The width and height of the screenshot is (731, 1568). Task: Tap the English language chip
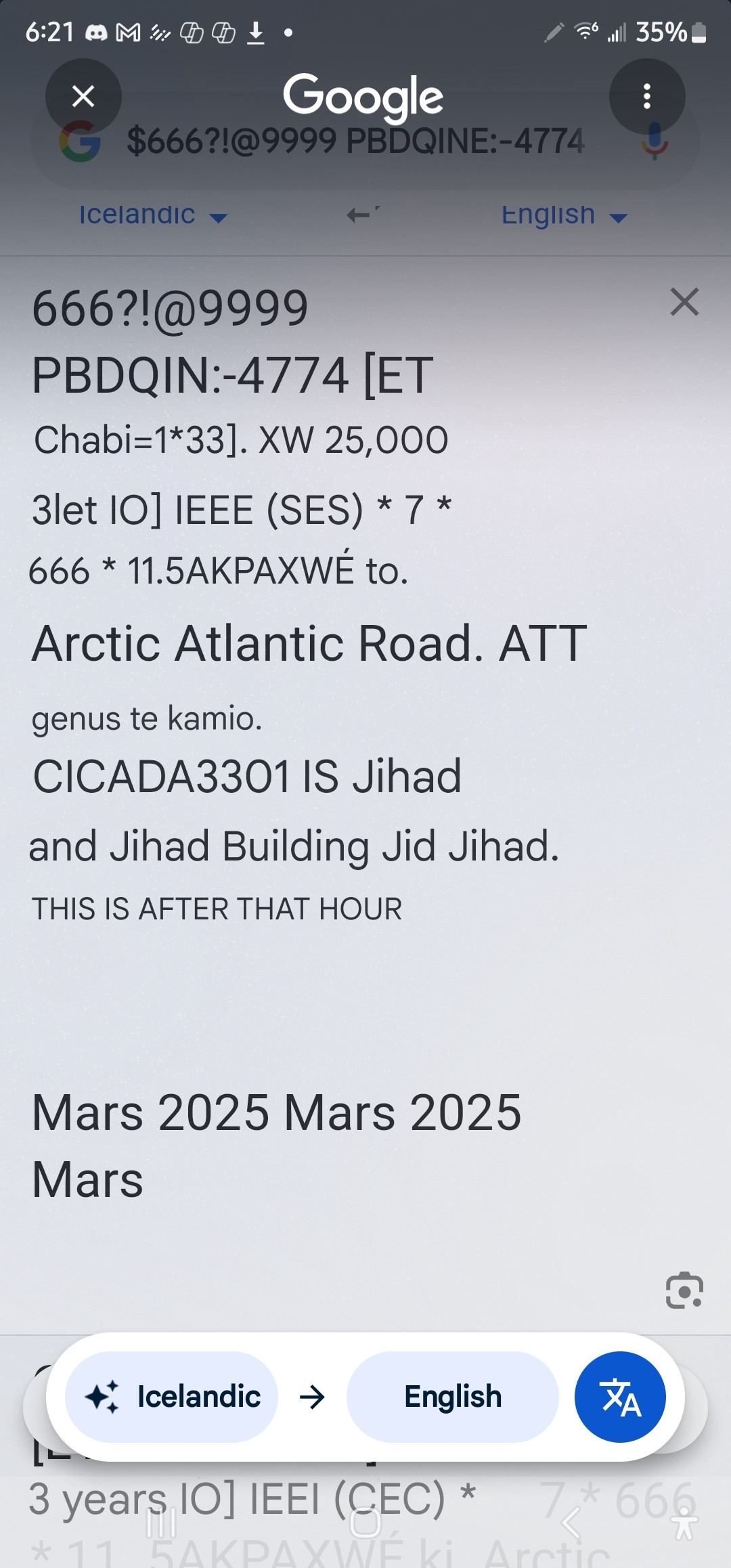click(x=452, y=1397)
